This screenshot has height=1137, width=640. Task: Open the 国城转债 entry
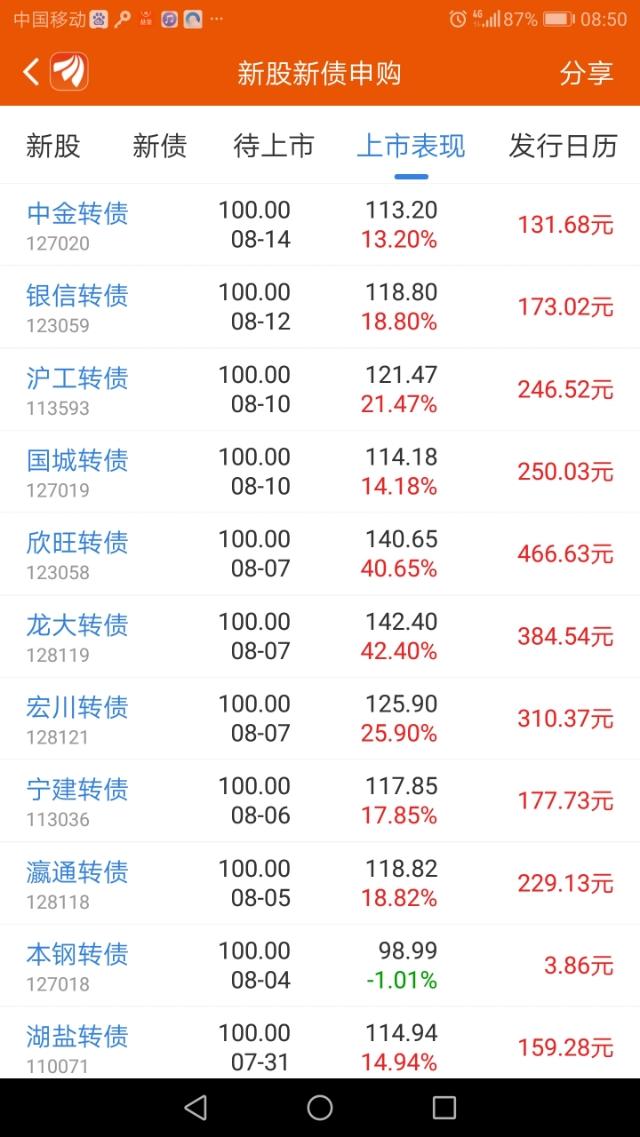320,471
